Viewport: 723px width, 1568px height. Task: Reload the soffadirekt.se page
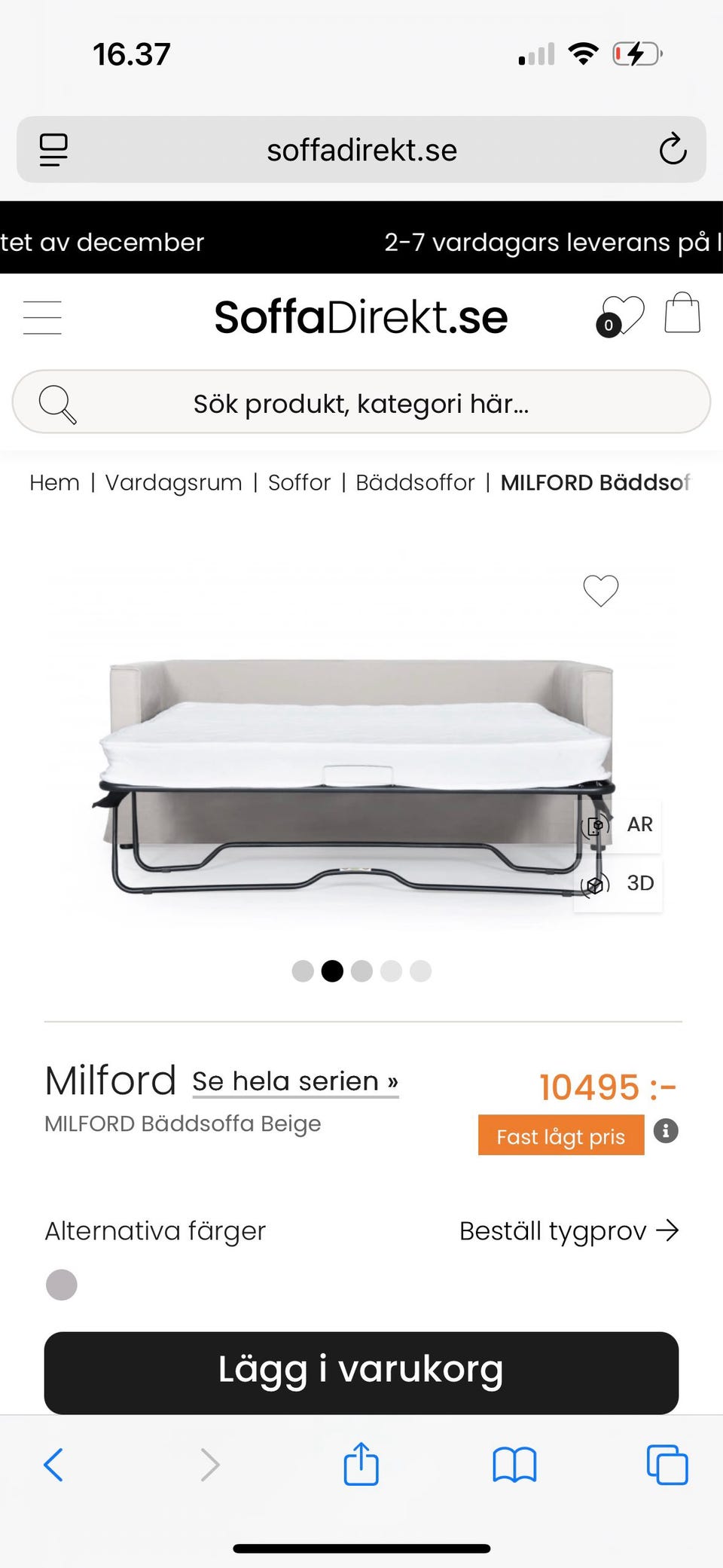pos(673,149)
